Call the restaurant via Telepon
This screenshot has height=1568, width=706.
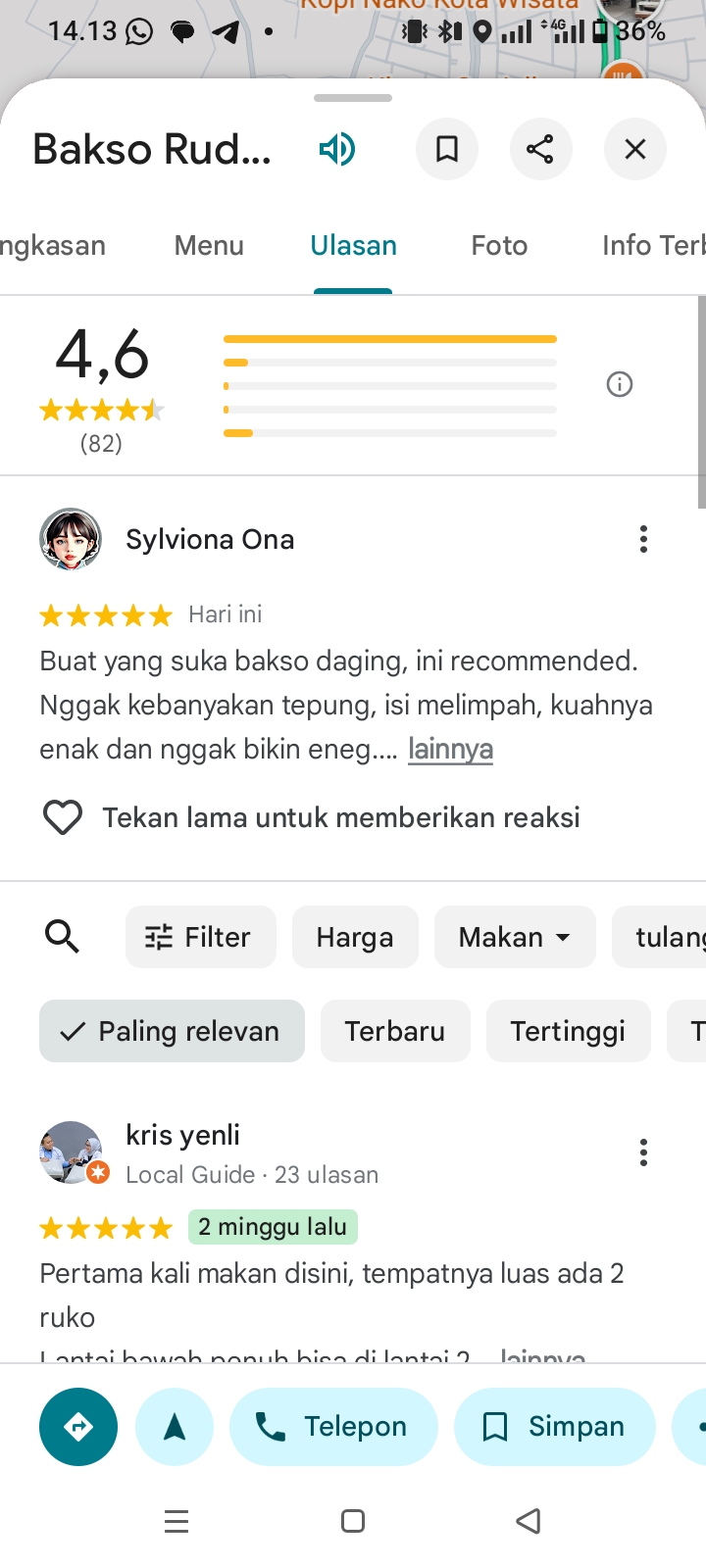pyautogui.click(x=333, y=1427)
